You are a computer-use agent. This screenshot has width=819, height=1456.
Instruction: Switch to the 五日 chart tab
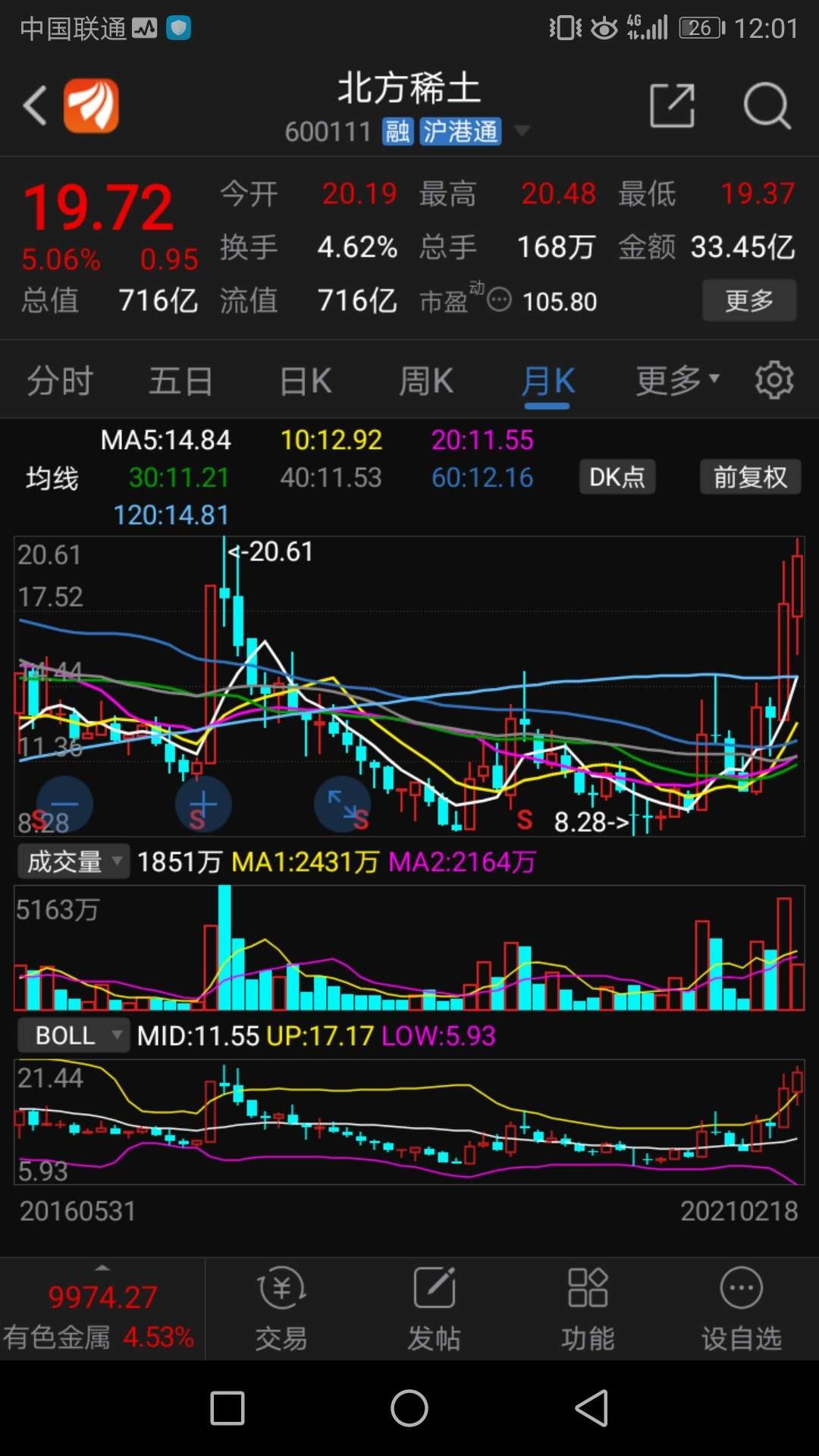tap(180, 381)
